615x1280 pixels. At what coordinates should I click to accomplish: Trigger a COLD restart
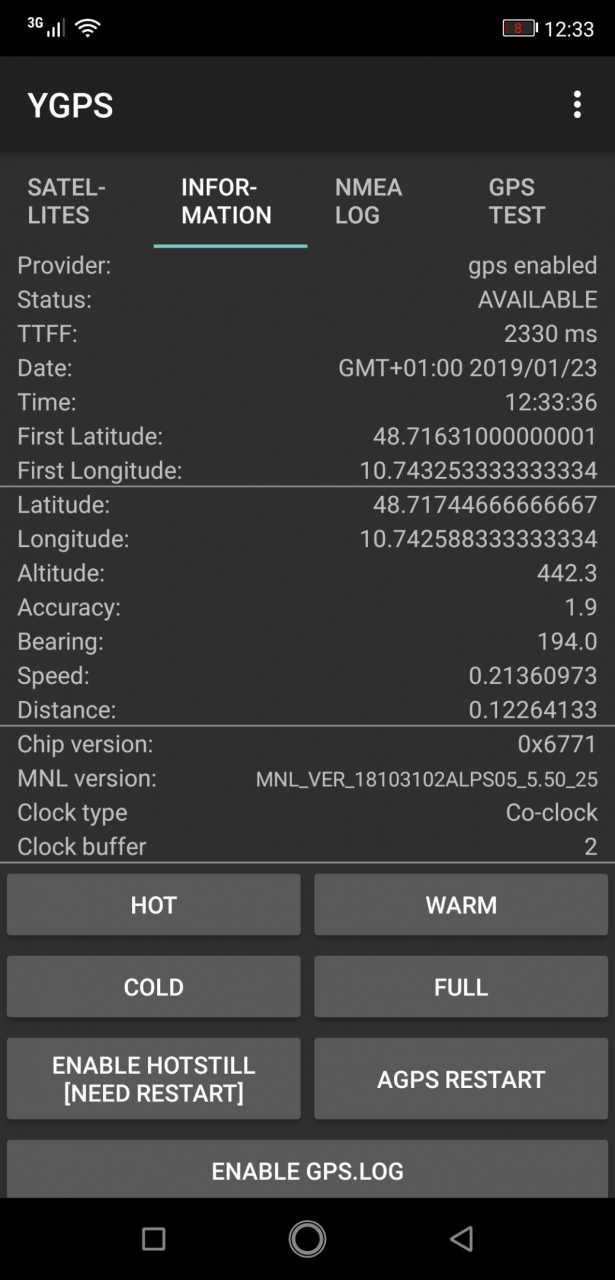coord(154,987)
